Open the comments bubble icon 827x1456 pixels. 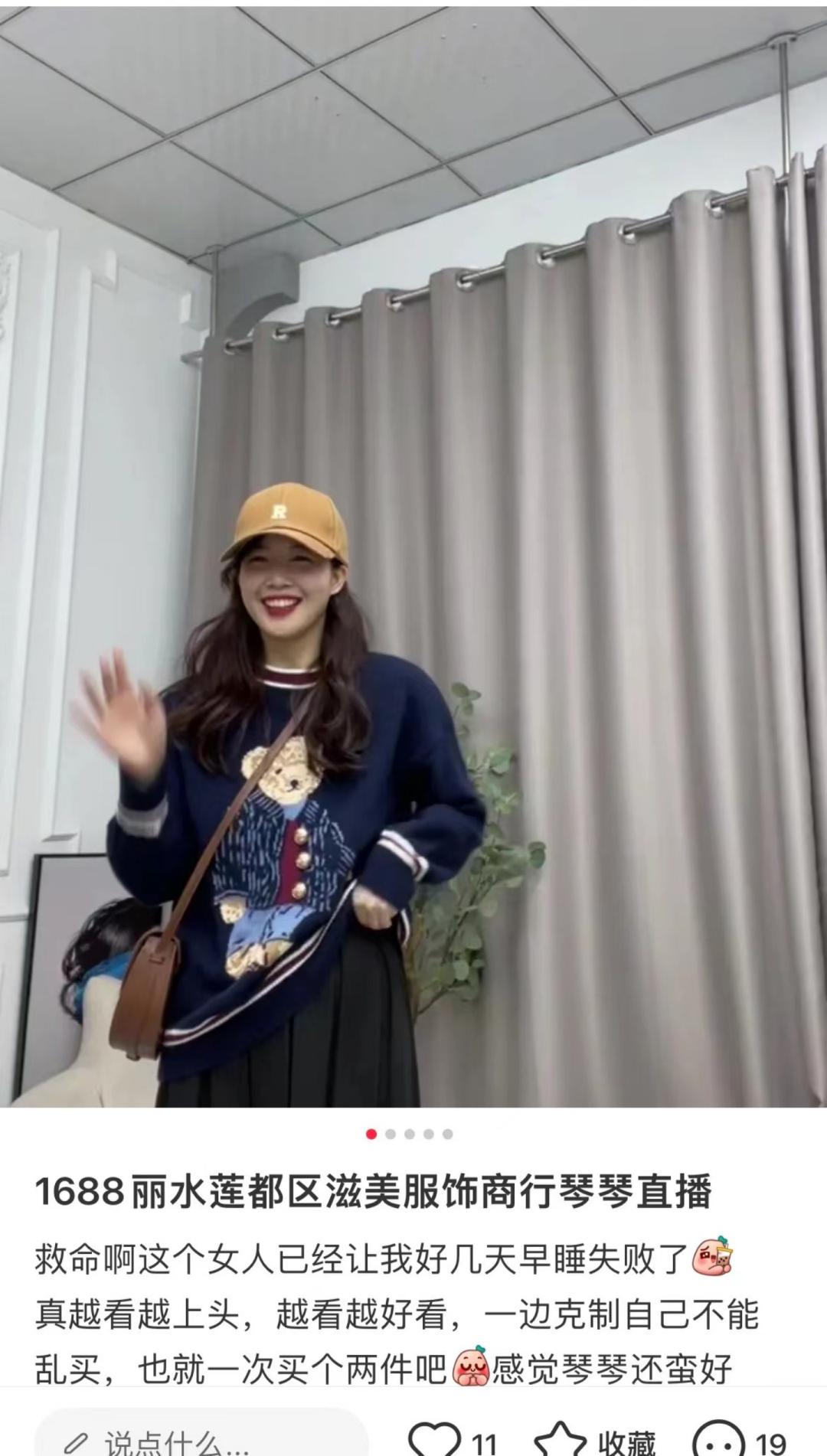(x=720, y=1439)
